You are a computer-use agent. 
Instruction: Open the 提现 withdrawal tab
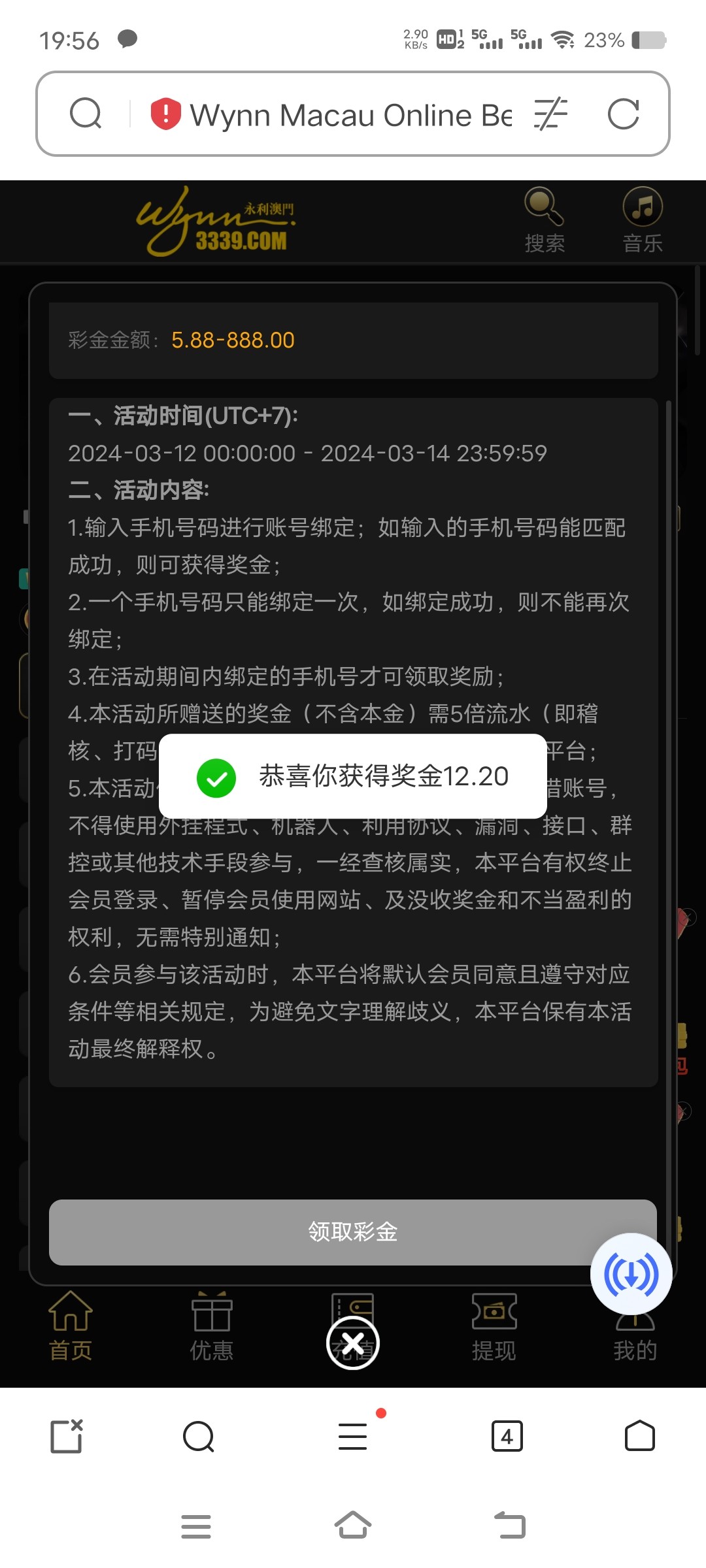pos(494,1326)
